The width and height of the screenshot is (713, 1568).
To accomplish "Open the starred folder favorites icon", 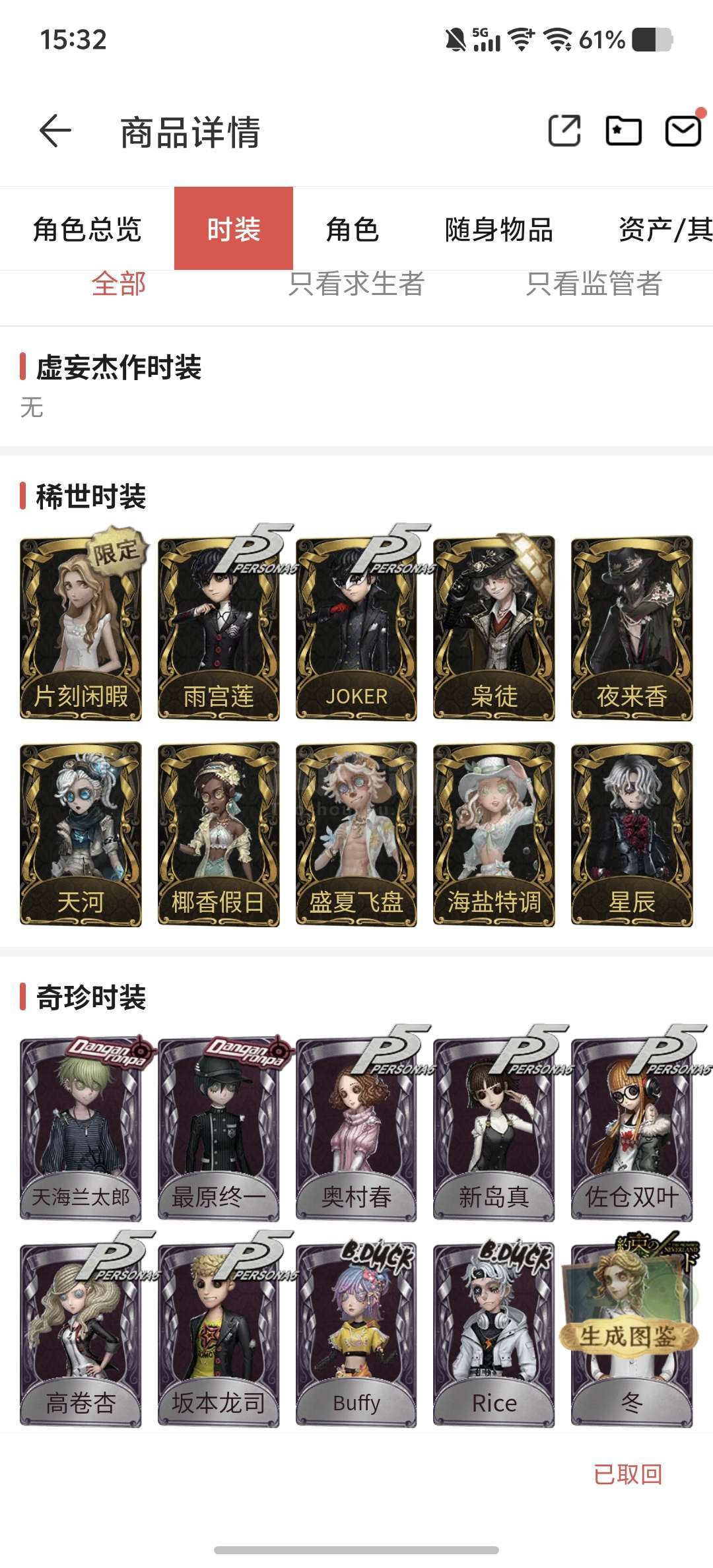I will coord(623,131).
